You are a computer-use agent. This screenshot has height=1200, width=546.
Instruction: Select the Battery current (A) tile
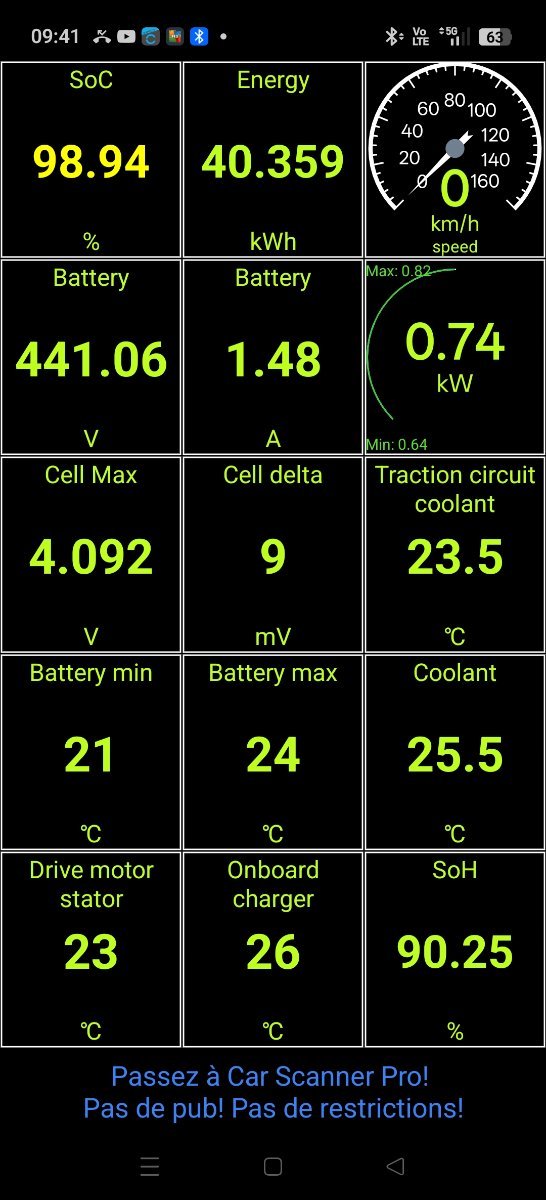coord(273,357)
